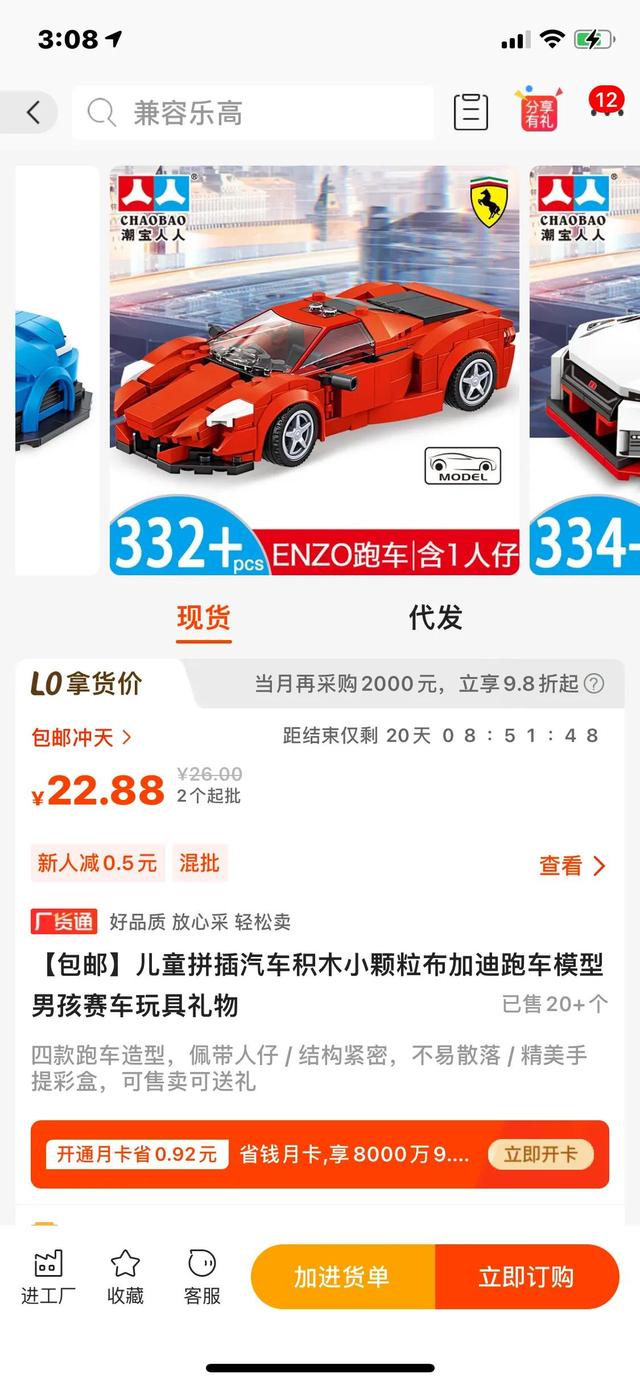Switch to the 现货 tab

click(x=204, y=617)
